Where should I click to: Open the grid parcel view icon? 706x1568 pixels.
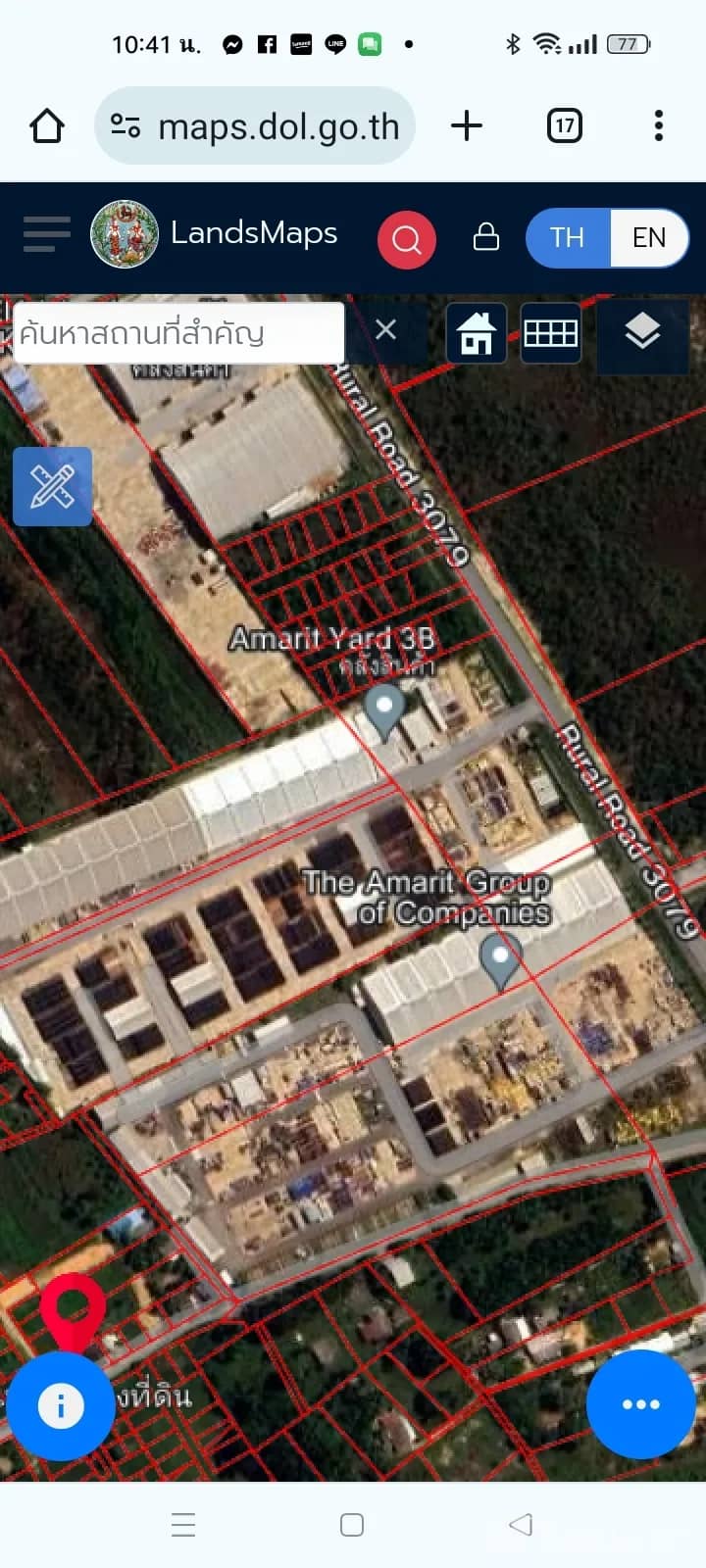click(x=550, y=333)
